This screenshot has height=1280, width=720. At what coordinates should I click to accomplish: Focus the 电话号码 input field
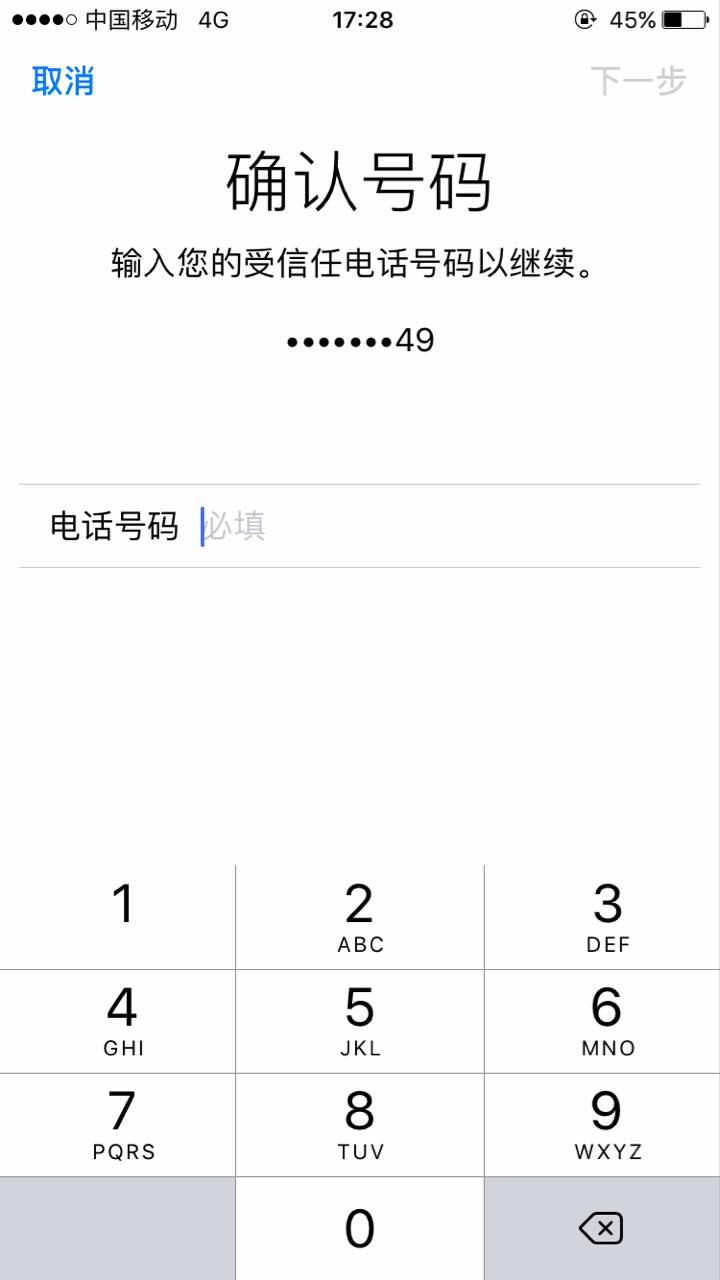pos(440,526)
